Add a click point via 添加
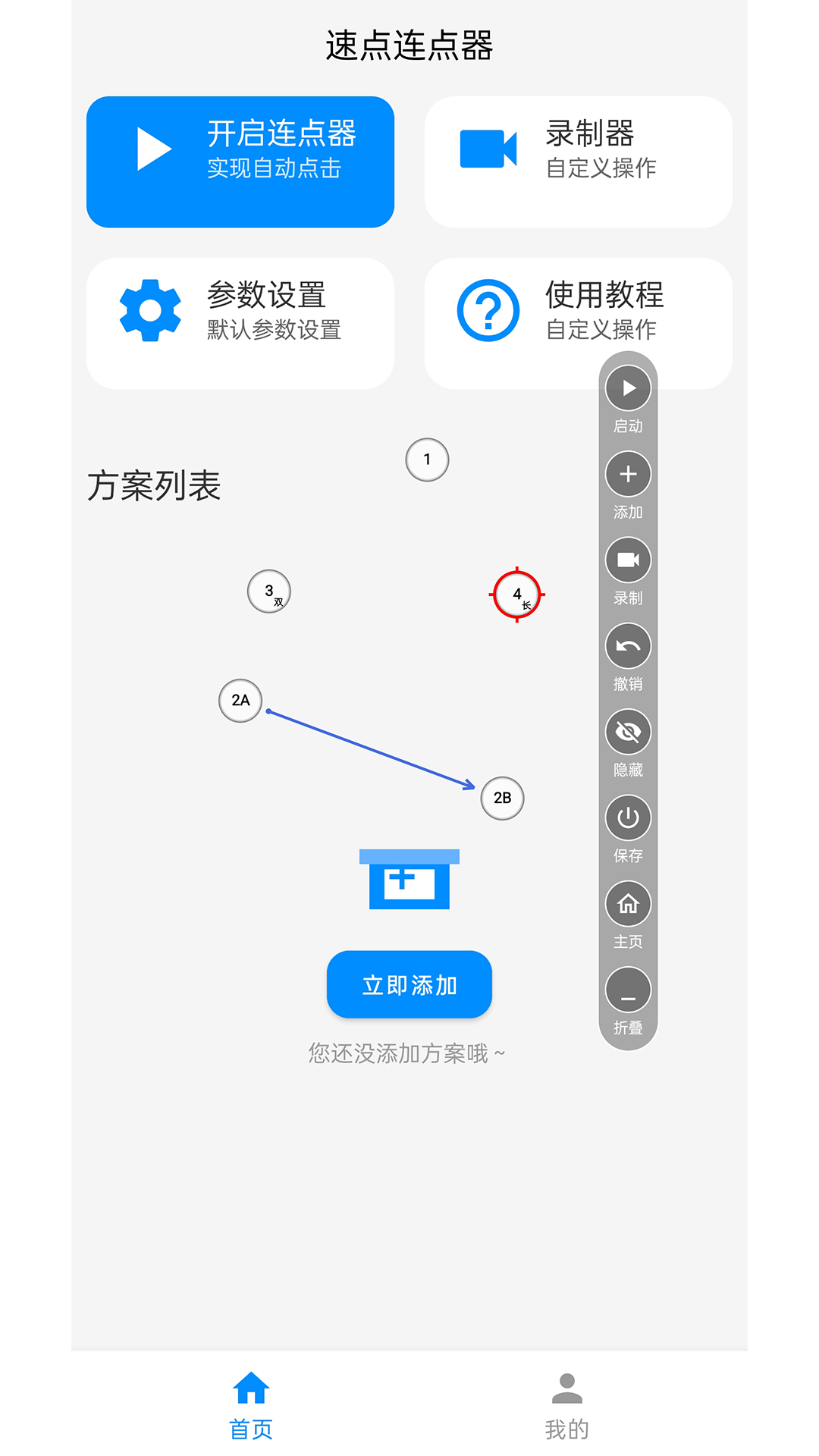Screen dimensions: 819x1456 pyautogui.click(x=628, y=475)
